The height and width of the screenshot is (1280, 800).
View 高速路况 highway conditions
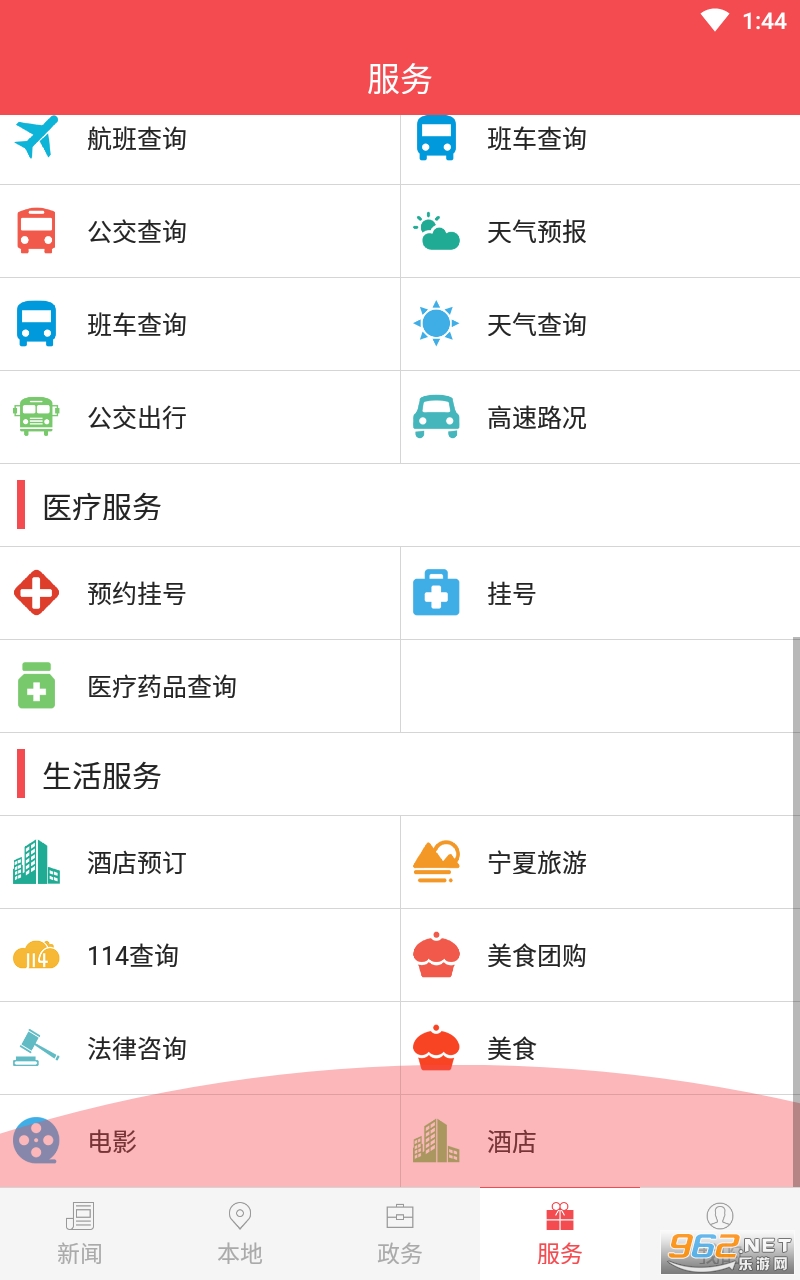point(600,417)
